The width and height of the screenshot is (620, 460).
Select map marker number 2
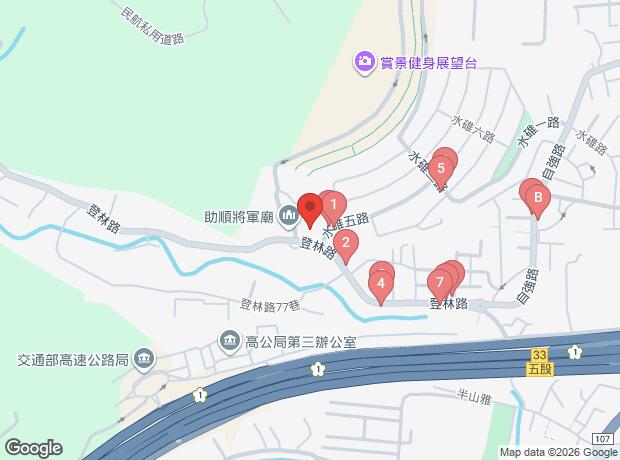(346, 242)
